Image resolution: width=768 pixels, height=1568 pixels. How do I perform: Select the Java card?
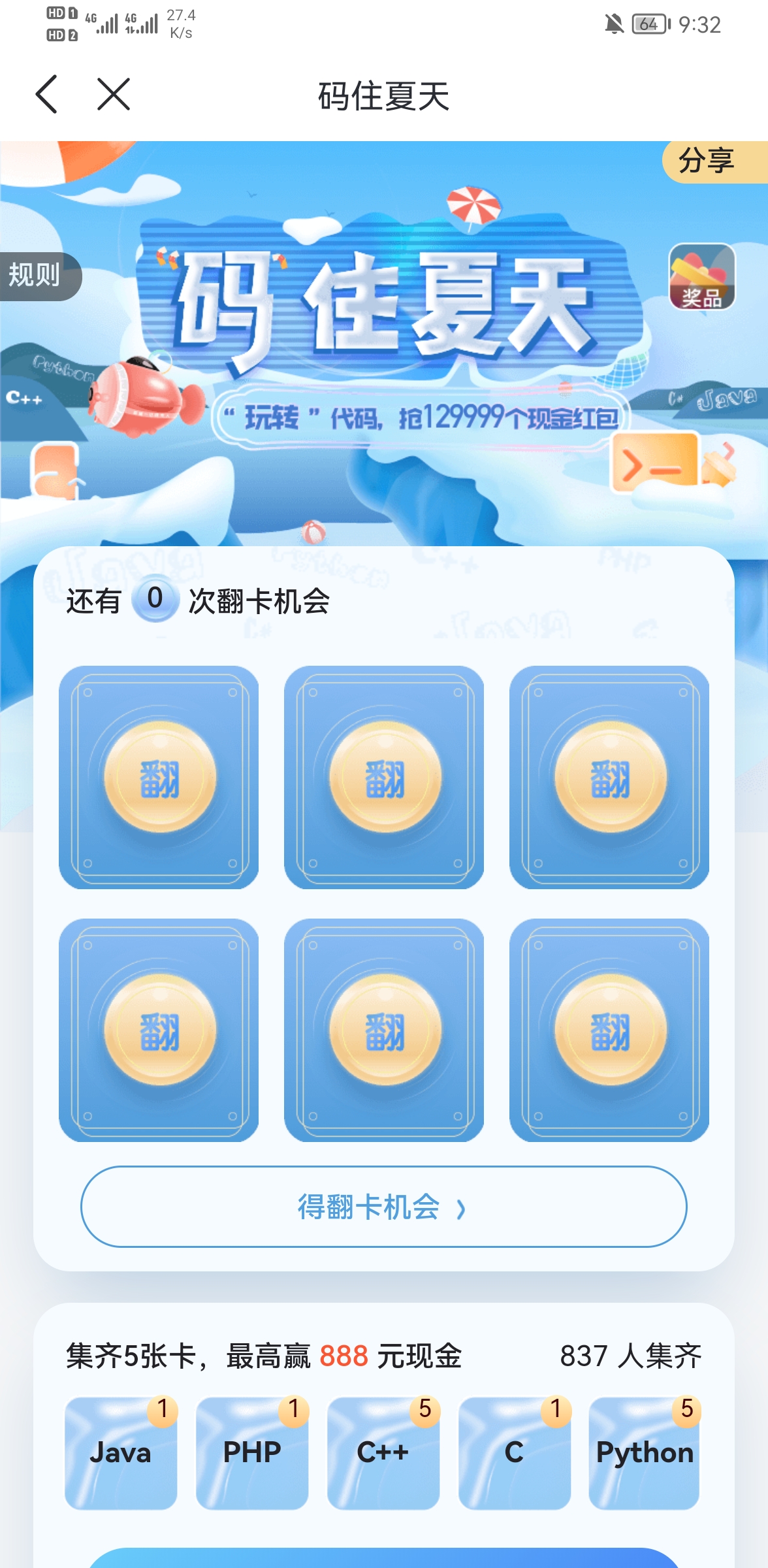121,1452
